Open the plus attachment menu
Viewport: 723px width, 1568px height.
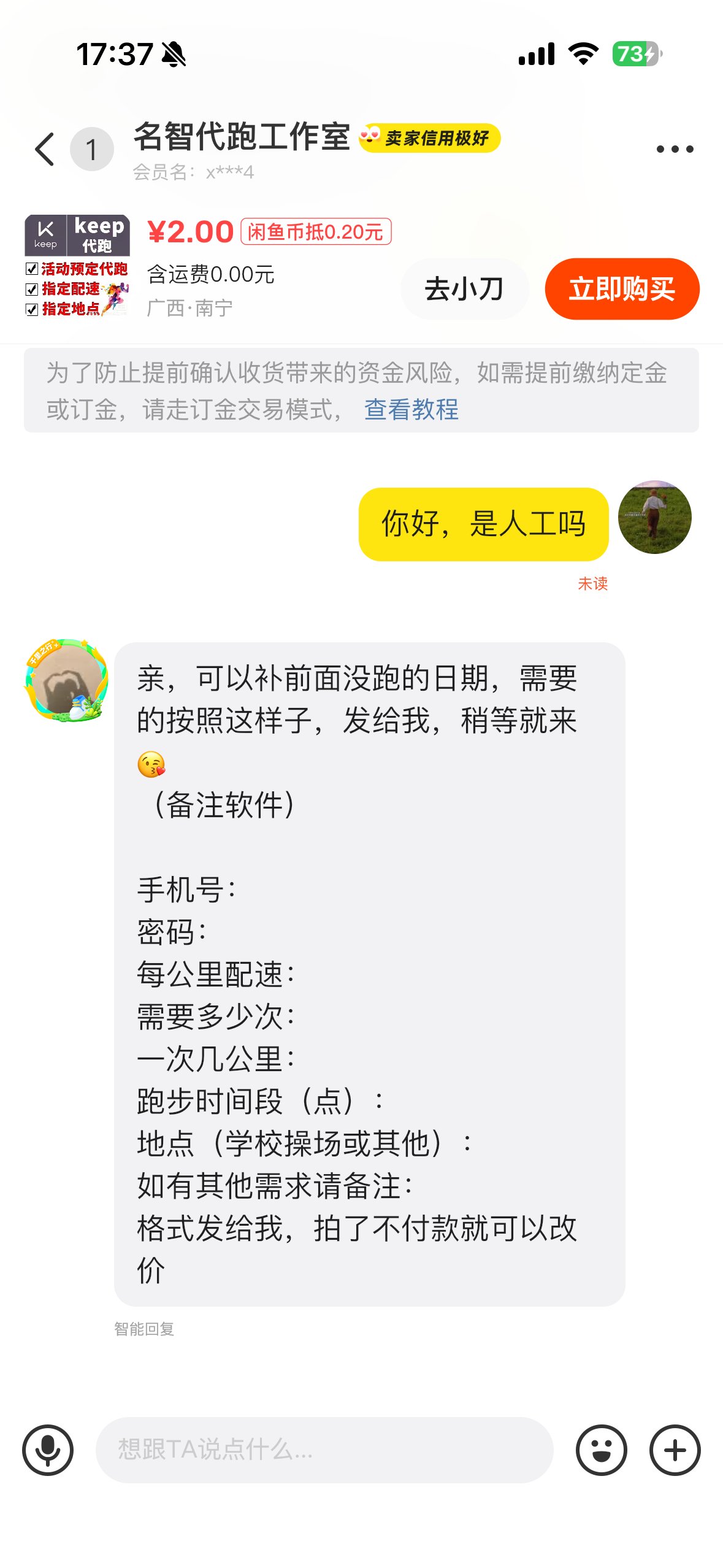[675, 1450]
